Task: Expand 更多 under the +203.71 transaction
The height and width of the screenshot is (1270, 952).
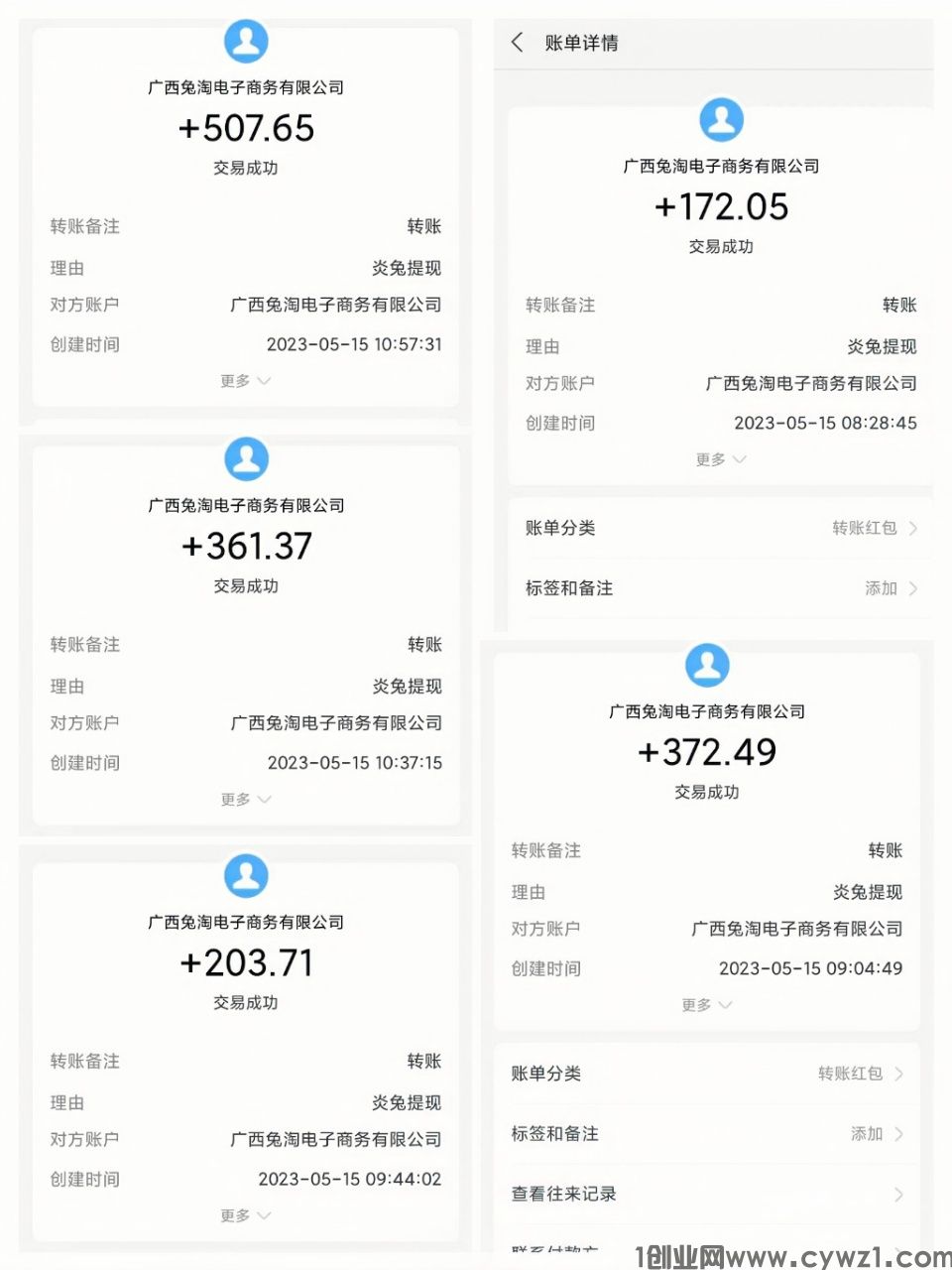Action: click(x=244, y=1214)
